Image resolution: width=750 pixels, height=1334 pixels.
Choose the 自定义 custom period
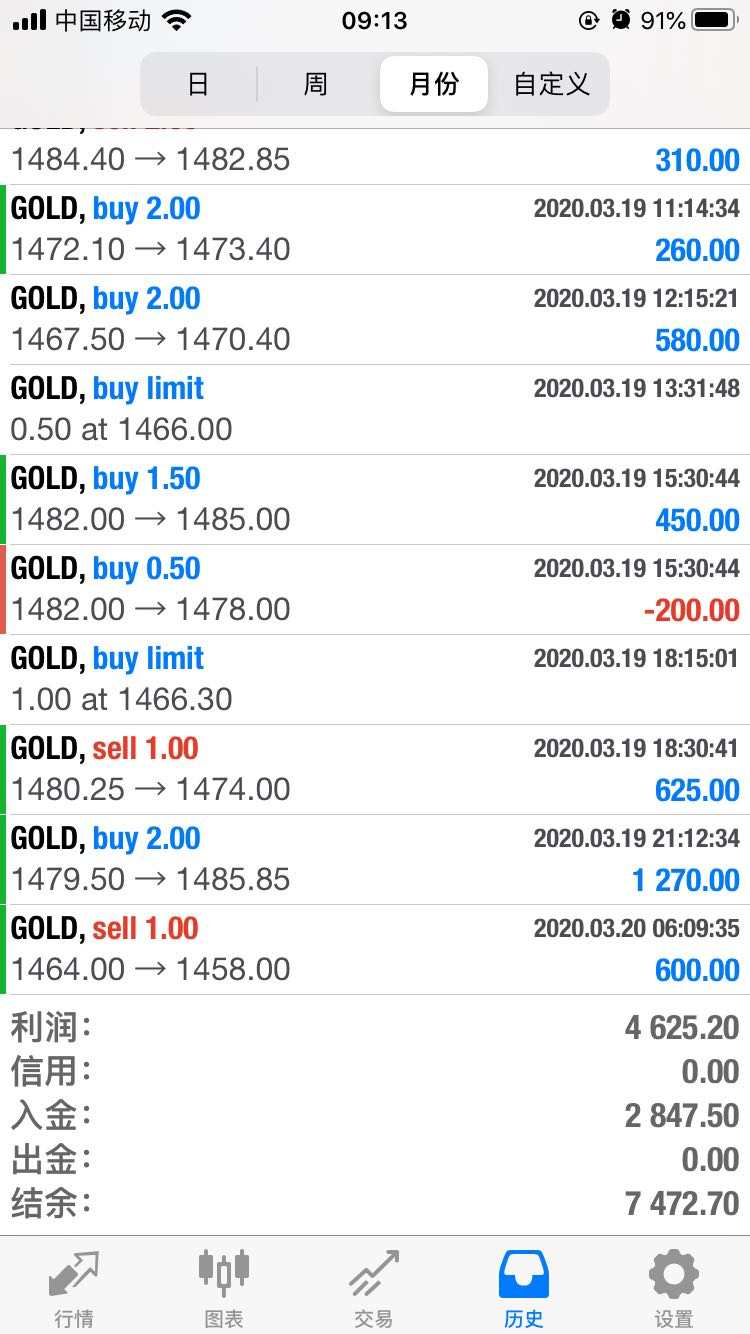551,84
